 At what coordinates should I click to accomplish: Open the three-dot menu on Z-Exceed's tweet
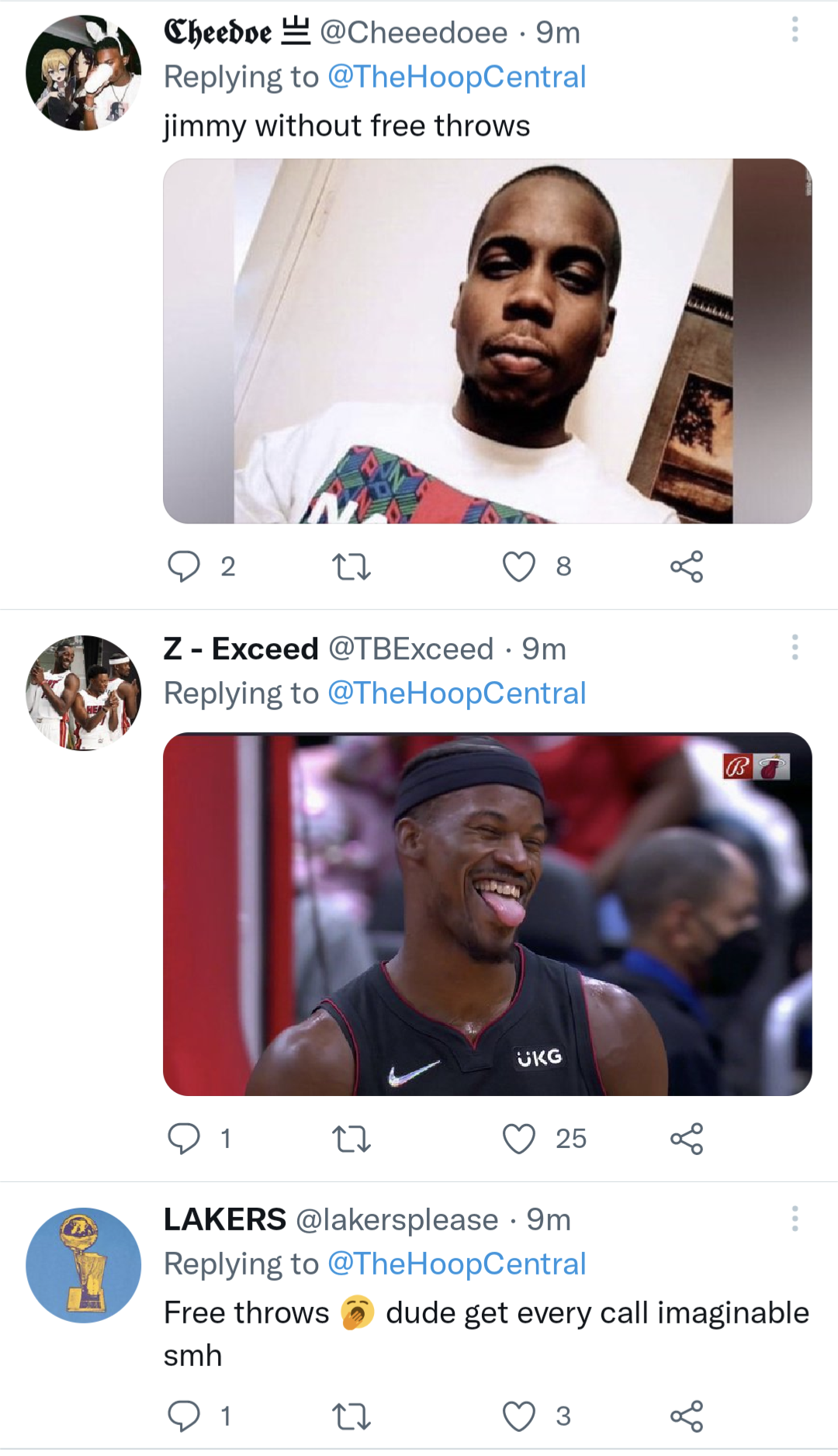coord(795,646)
